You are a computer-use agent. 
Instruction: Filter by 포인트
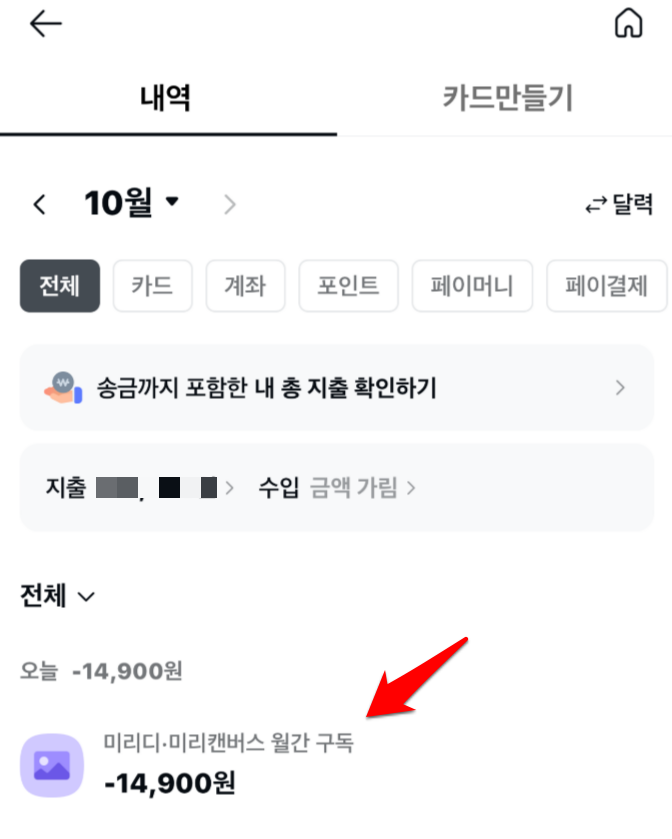(348, 286)
